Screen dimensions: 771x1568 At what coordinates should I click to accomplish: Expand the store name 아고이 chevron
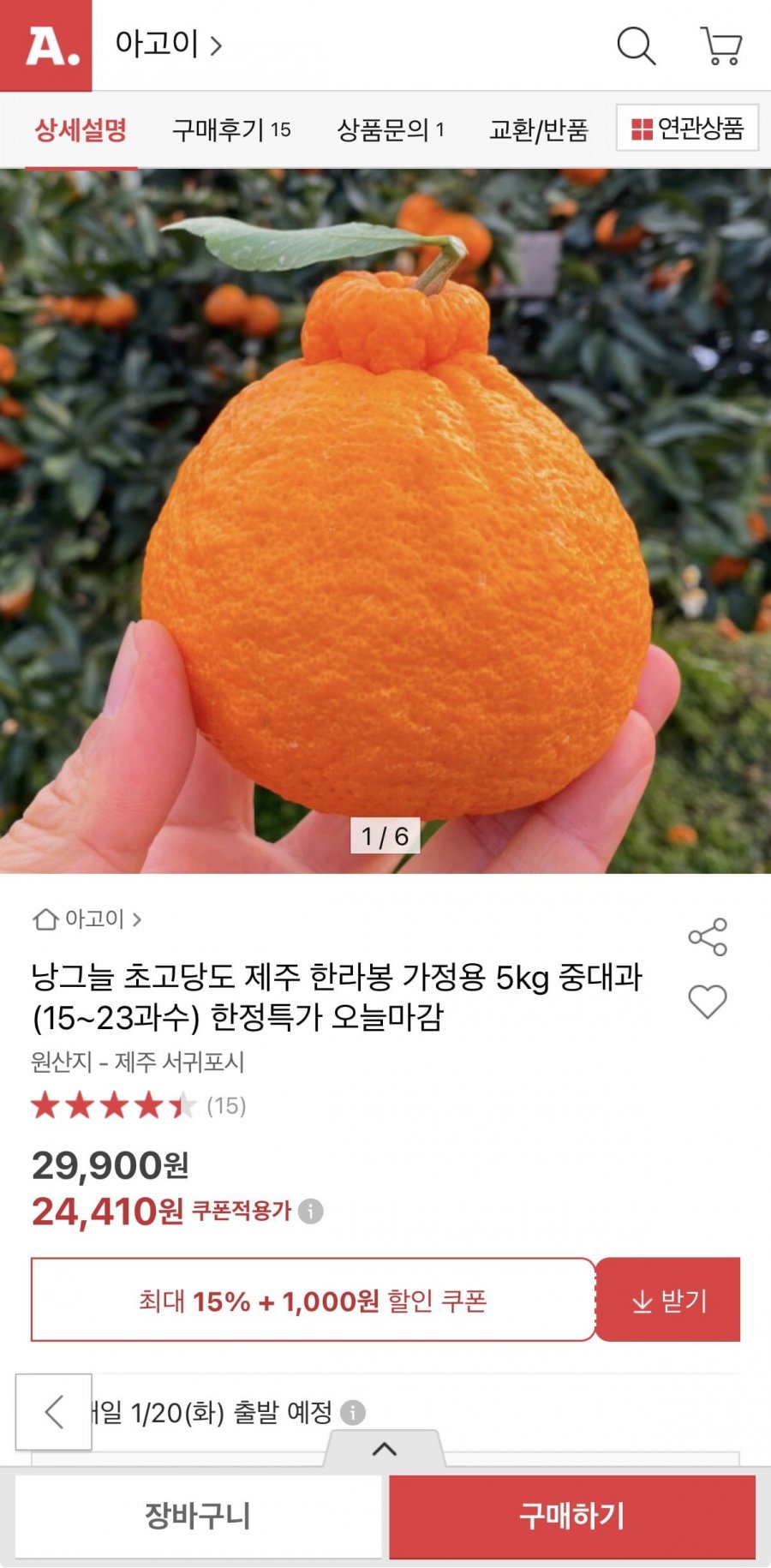215,47
